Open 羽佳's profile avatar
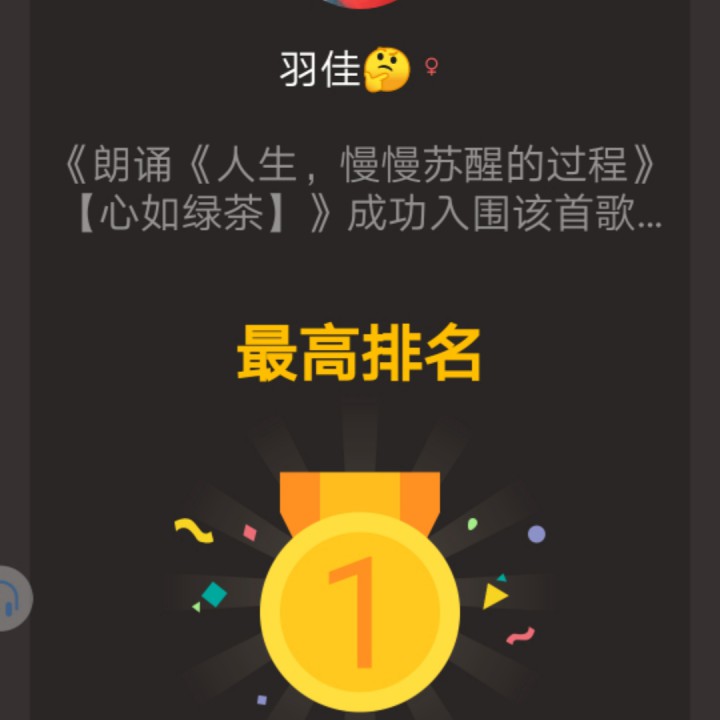 click(x=359, y=3)
